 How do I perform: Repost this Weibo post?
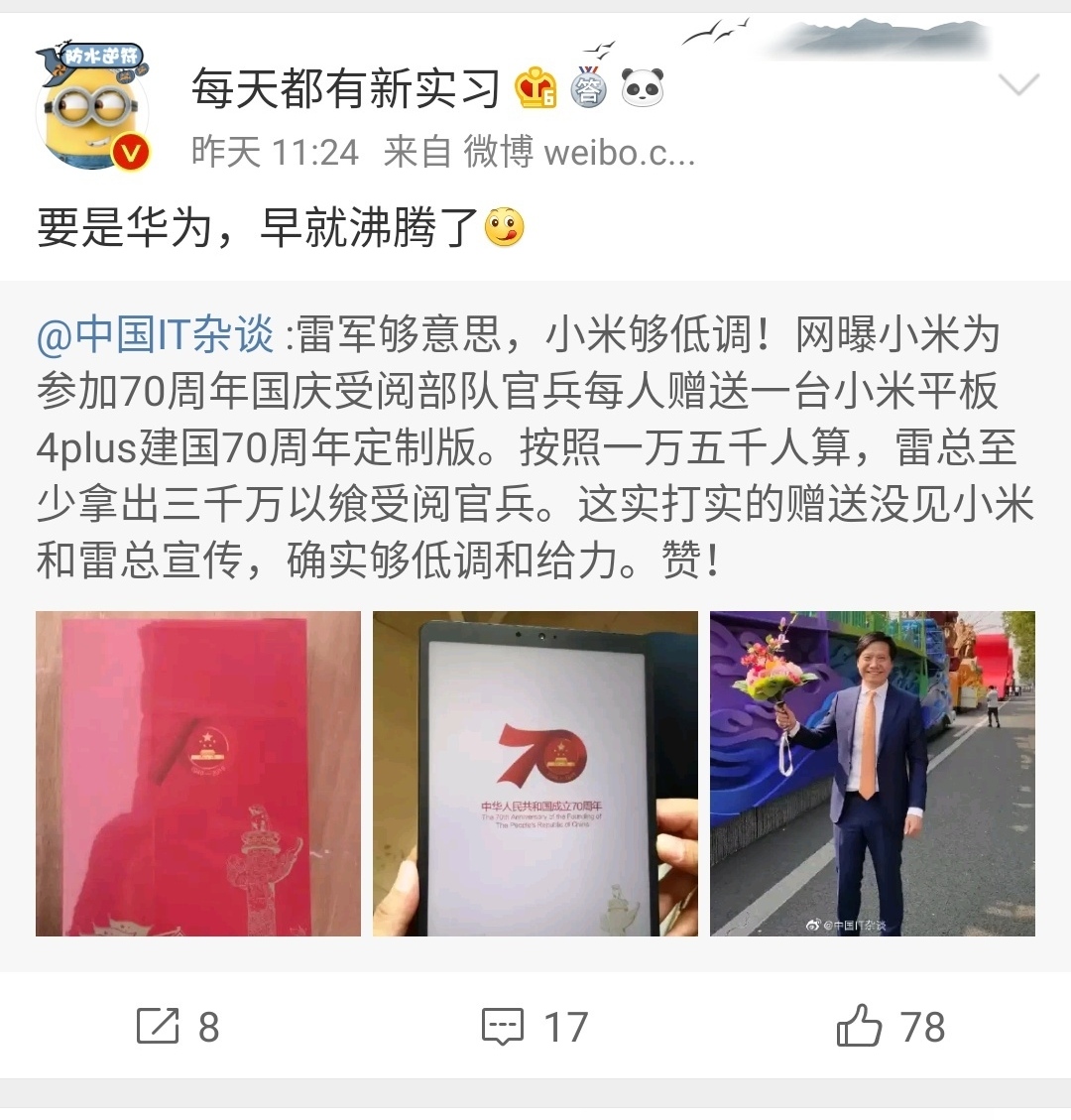[178, 1027]
